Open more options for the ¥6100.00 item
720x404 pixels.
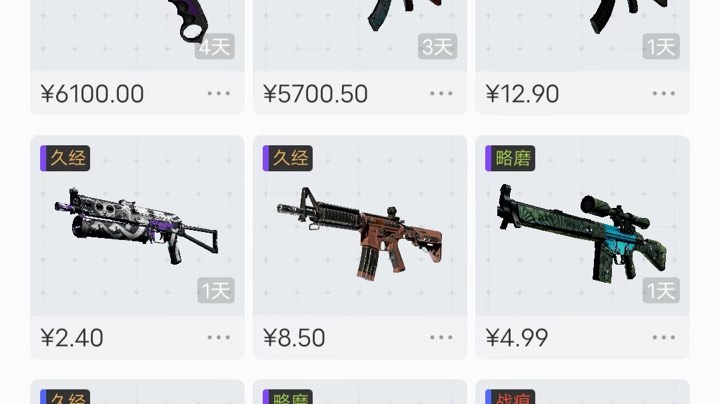pos(219,93)
